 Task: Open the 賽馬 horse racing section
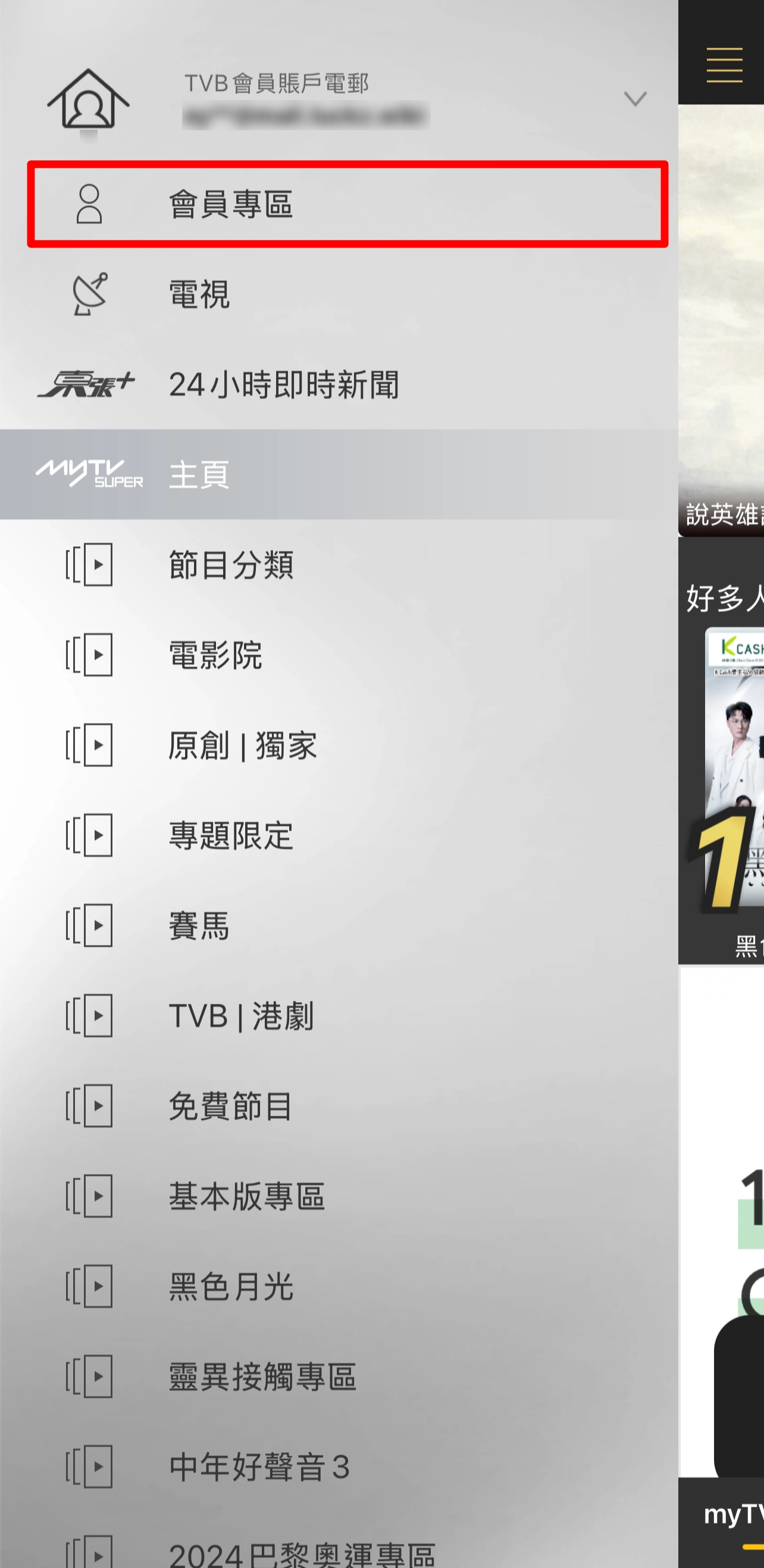point(199,926)
